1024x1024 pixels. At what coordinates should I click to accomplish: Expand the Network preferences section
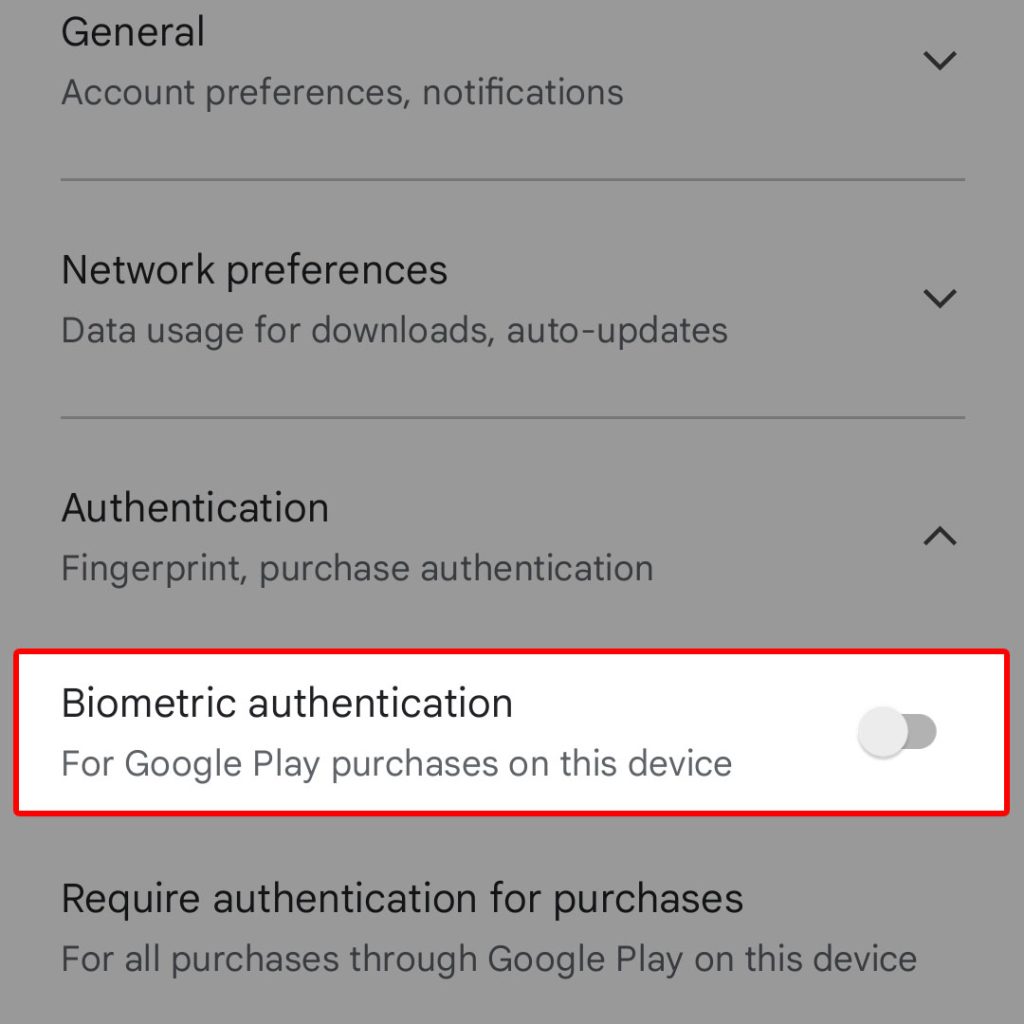pyautogui.click(x=938, y=298)
